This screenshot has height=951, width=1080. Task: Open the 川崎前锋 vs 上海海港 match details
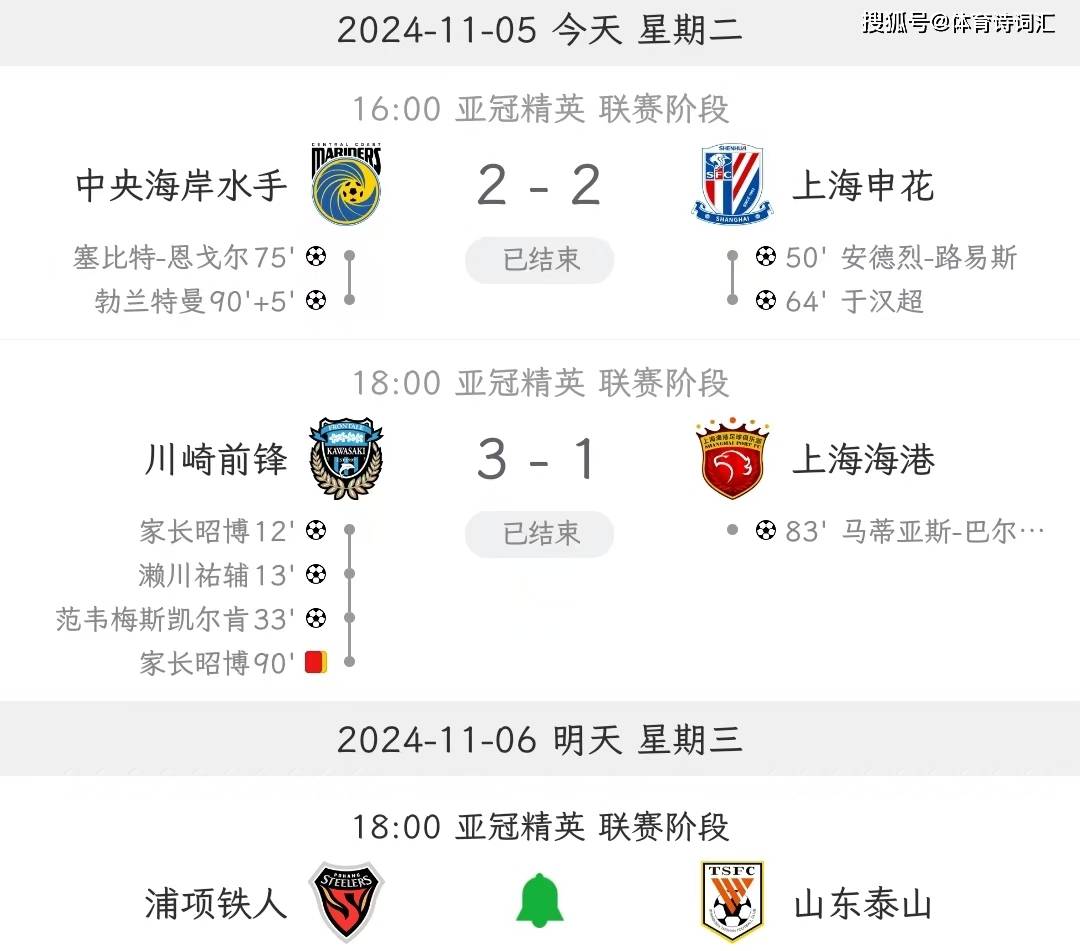(539, 460)
